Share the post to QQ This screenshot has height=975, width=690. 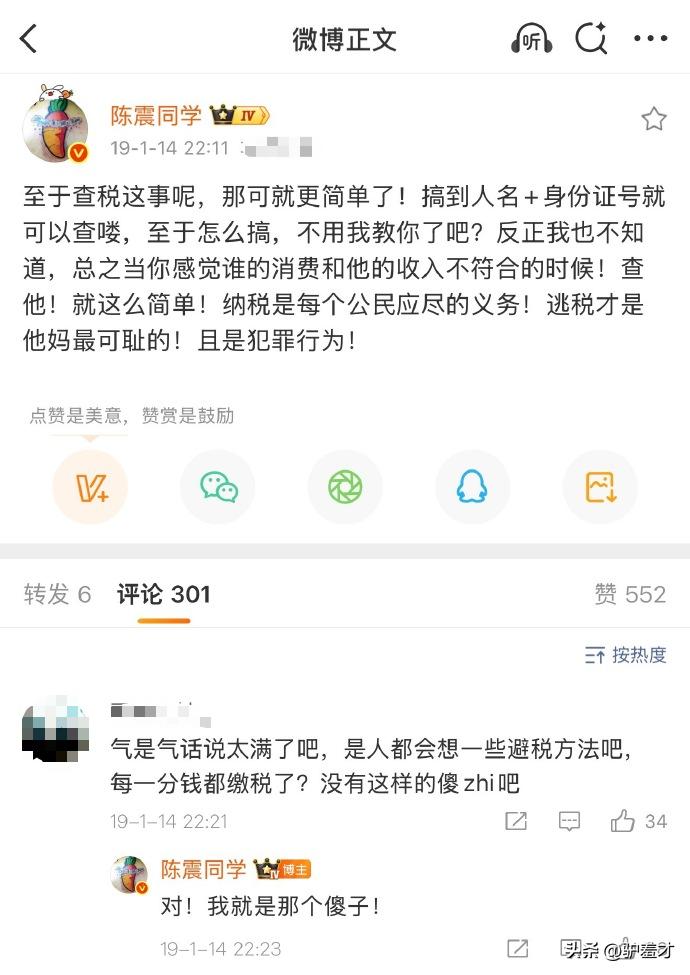coord(472,488)
